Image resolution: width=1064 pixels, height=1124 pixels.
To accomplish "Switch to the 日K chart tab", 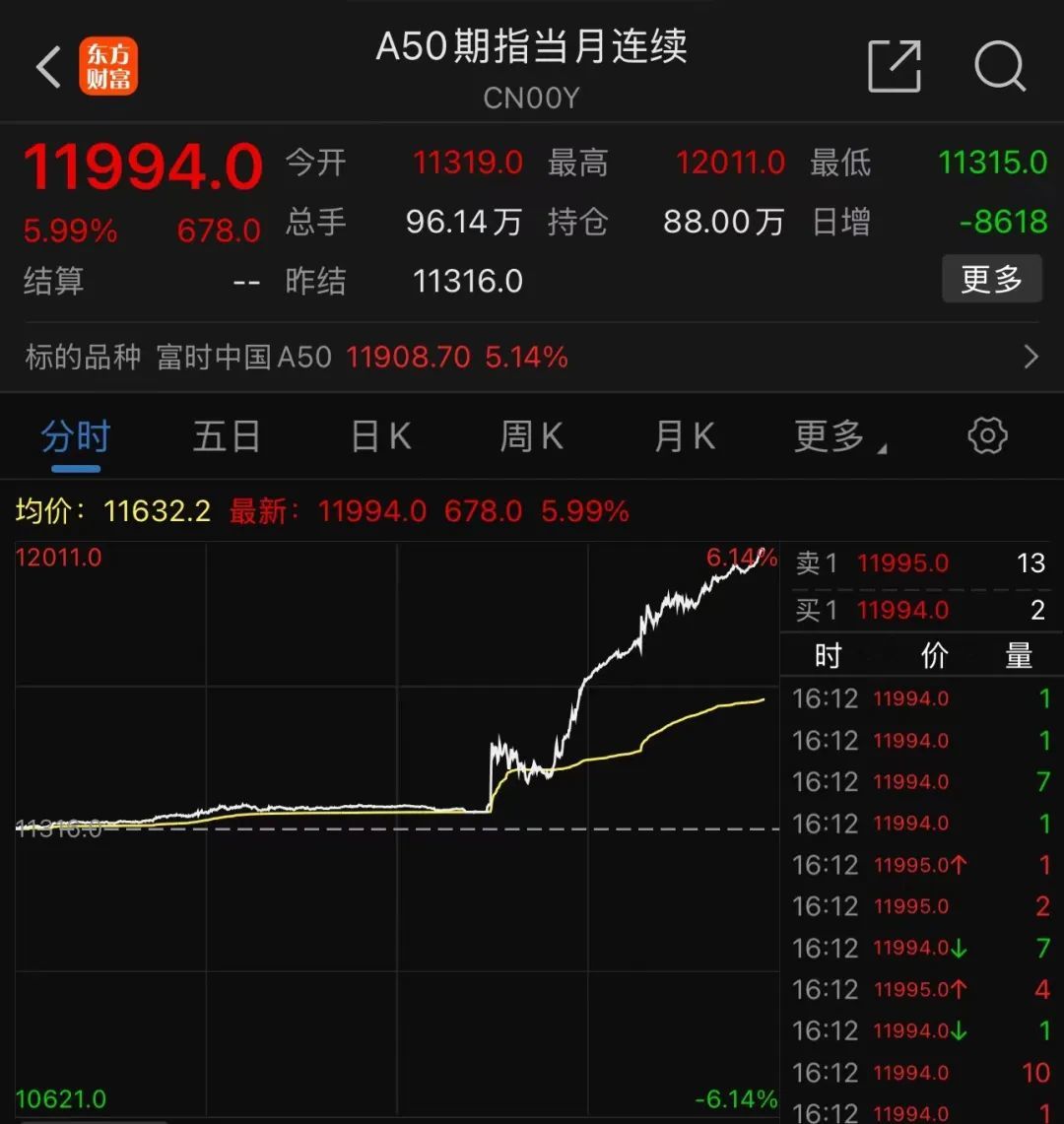I will (381, 436).
